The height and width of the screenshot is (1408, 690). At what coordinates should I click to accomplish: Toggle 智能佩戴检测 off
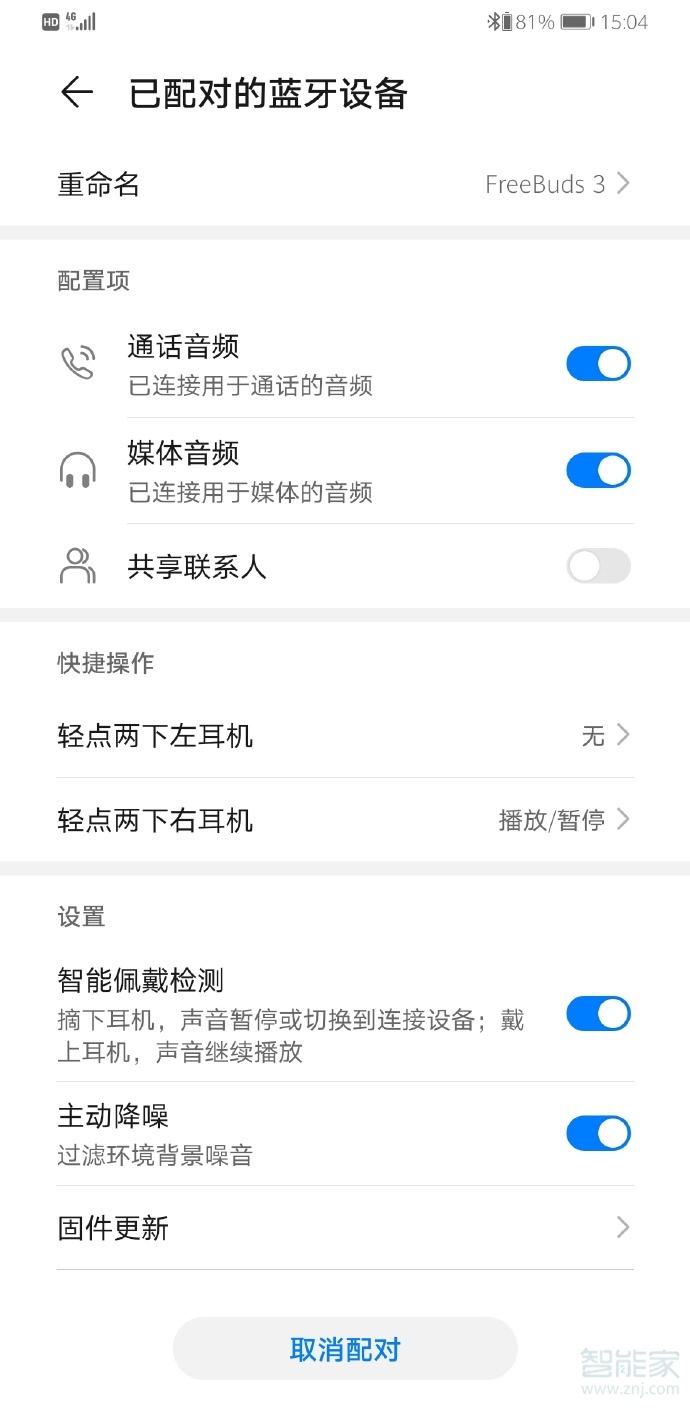[x=598, y=1014]
